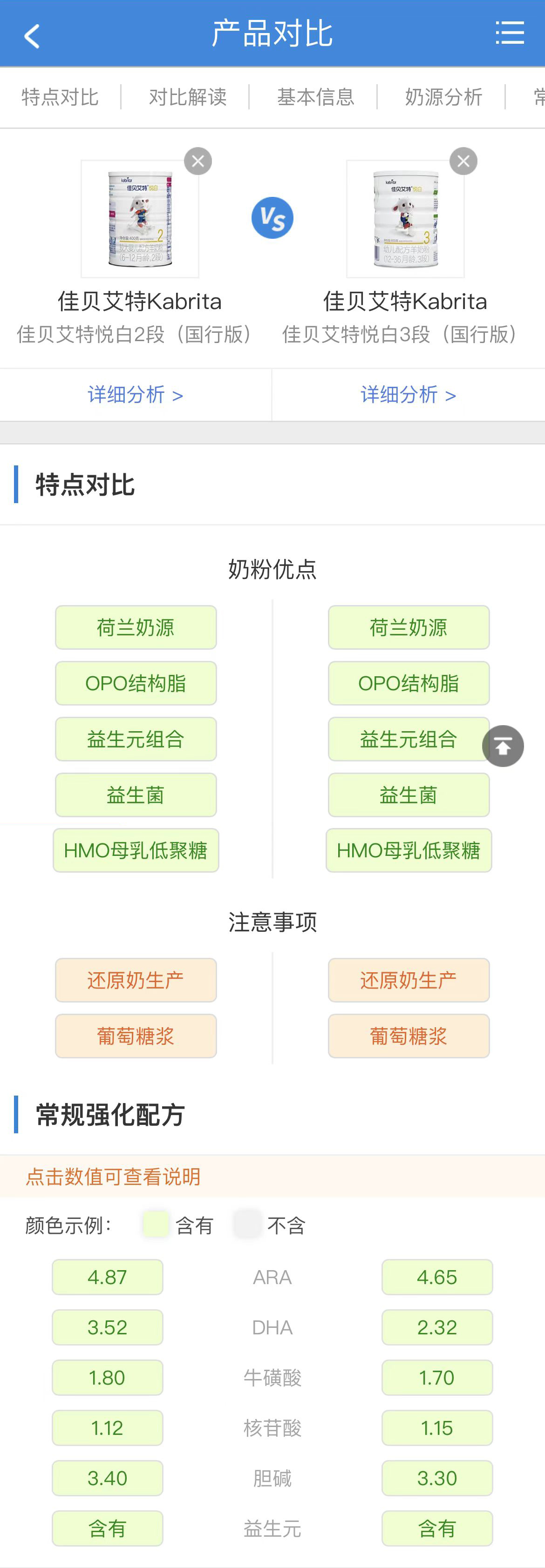
Task: Open 悦白3段 product image
Action: (405, 219)
